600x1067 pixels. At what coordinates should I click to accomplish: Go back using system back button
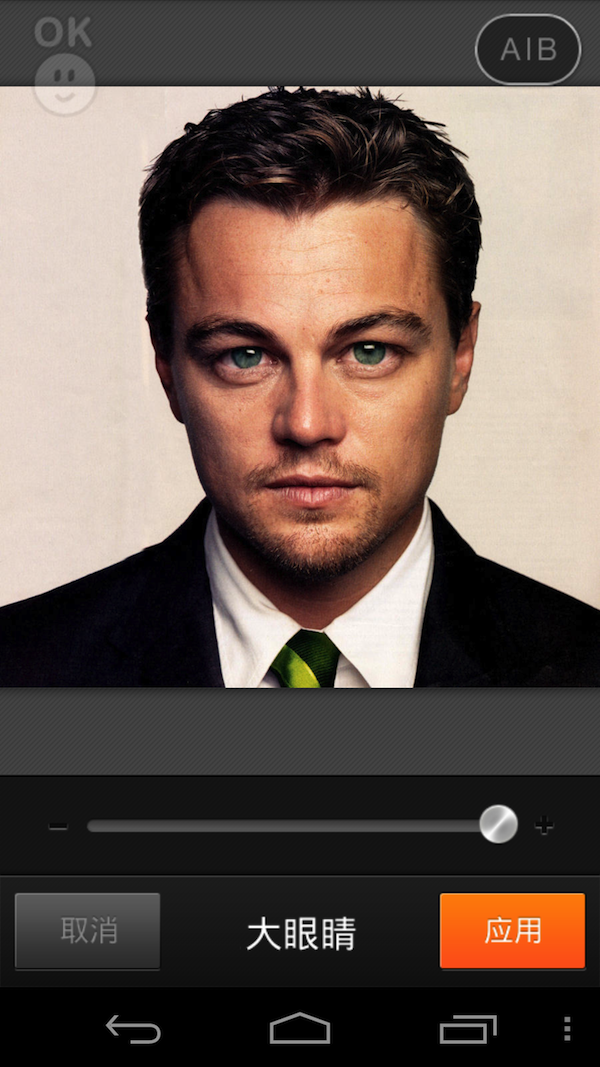tap(134, 1029)
